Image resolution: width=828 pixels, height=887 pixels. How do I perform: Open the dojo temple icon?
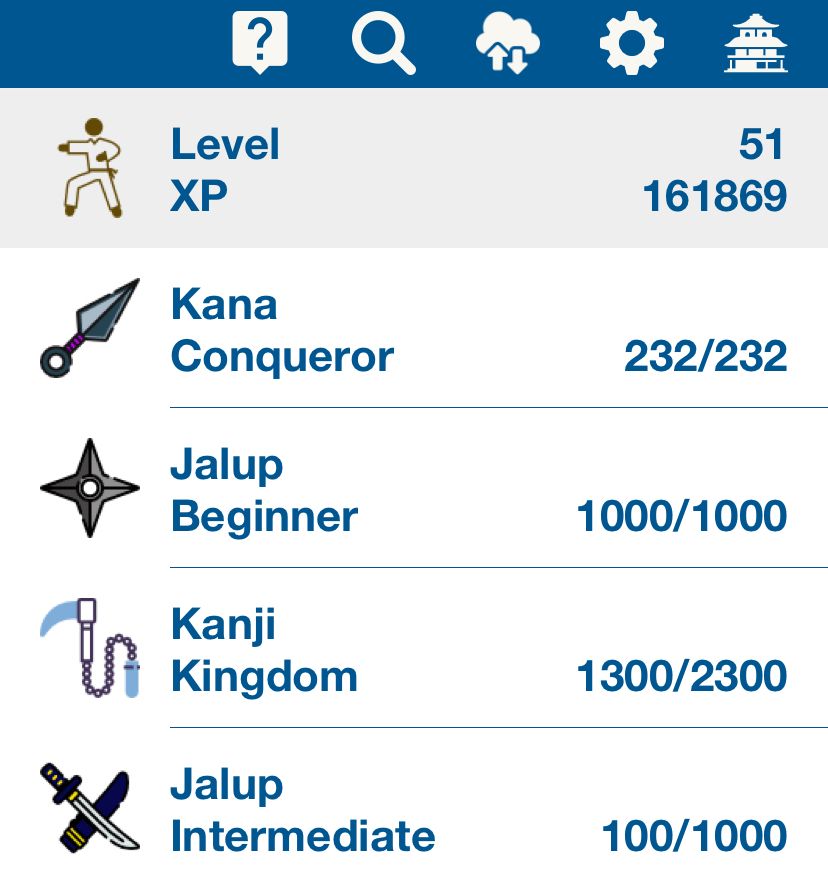756,43
